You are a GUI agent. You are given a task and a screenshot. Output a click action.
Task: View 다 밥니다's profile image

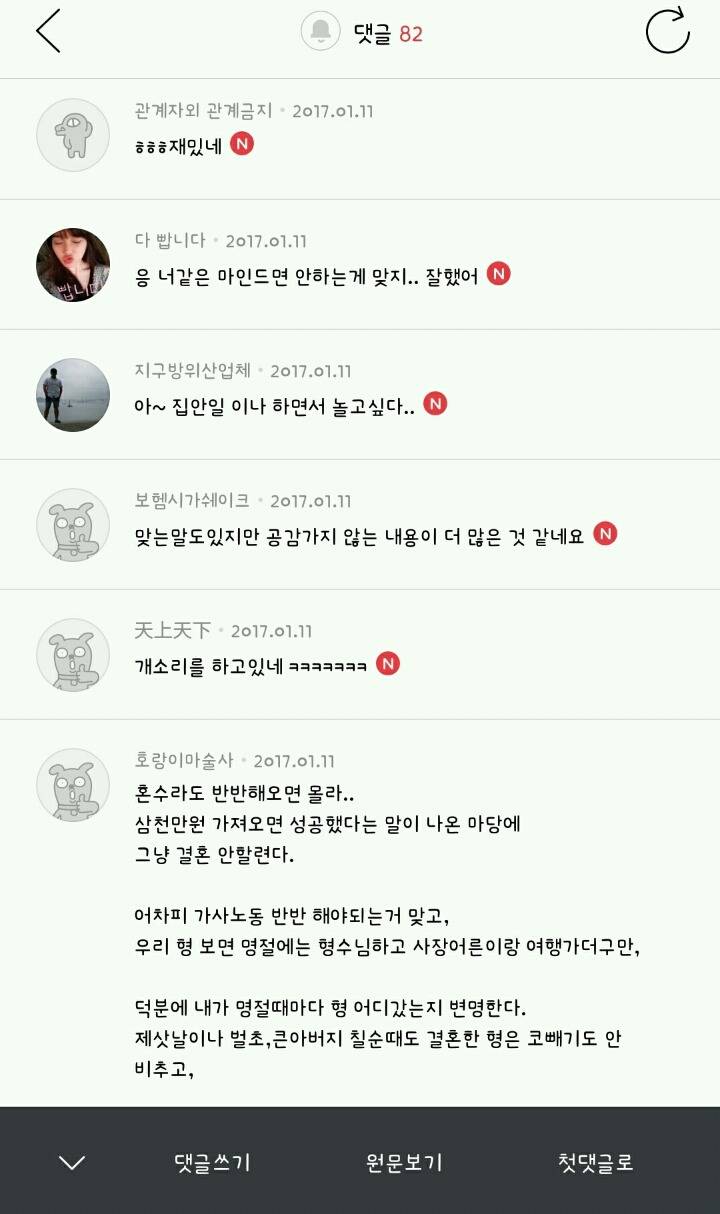click(x=72, y=265)
